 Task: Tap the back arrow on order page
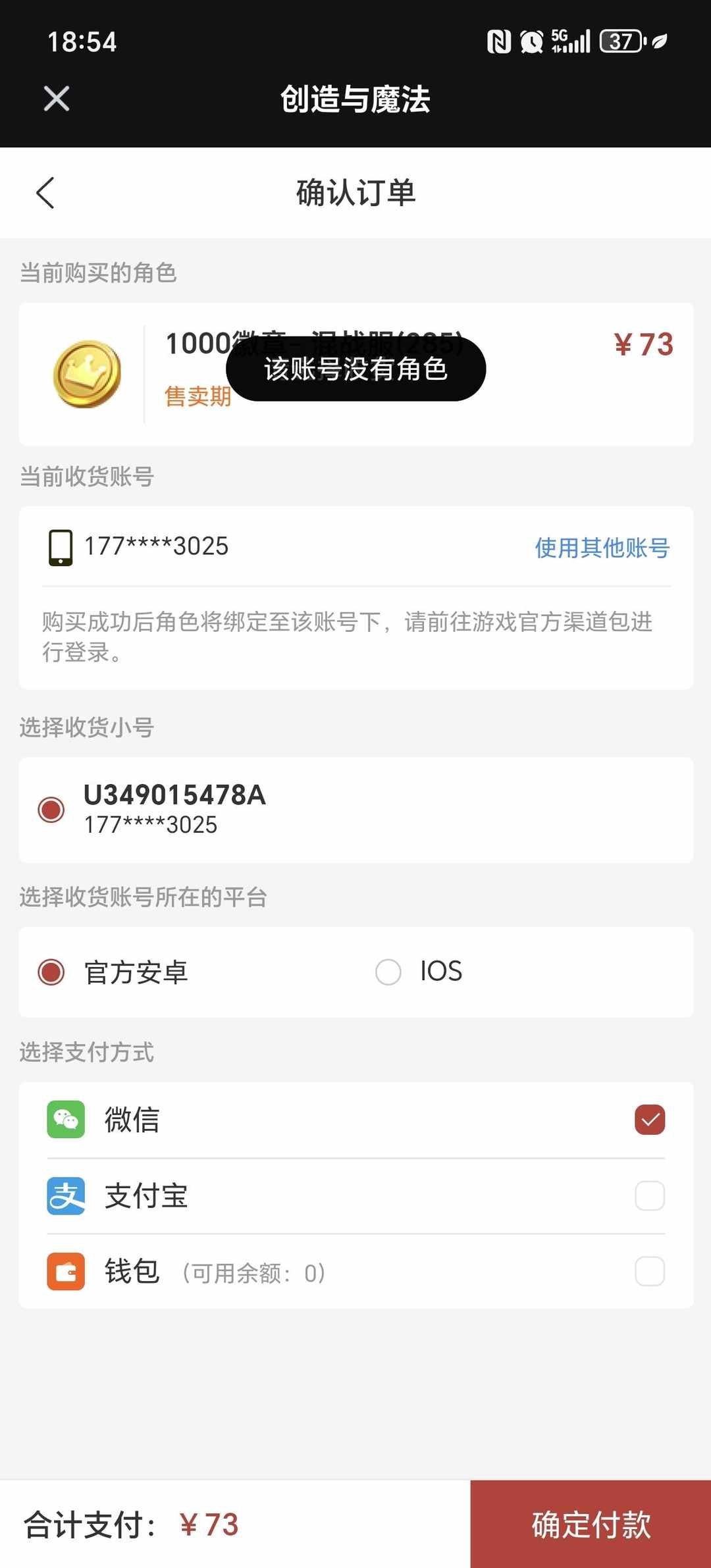click(x=45, y=193)
